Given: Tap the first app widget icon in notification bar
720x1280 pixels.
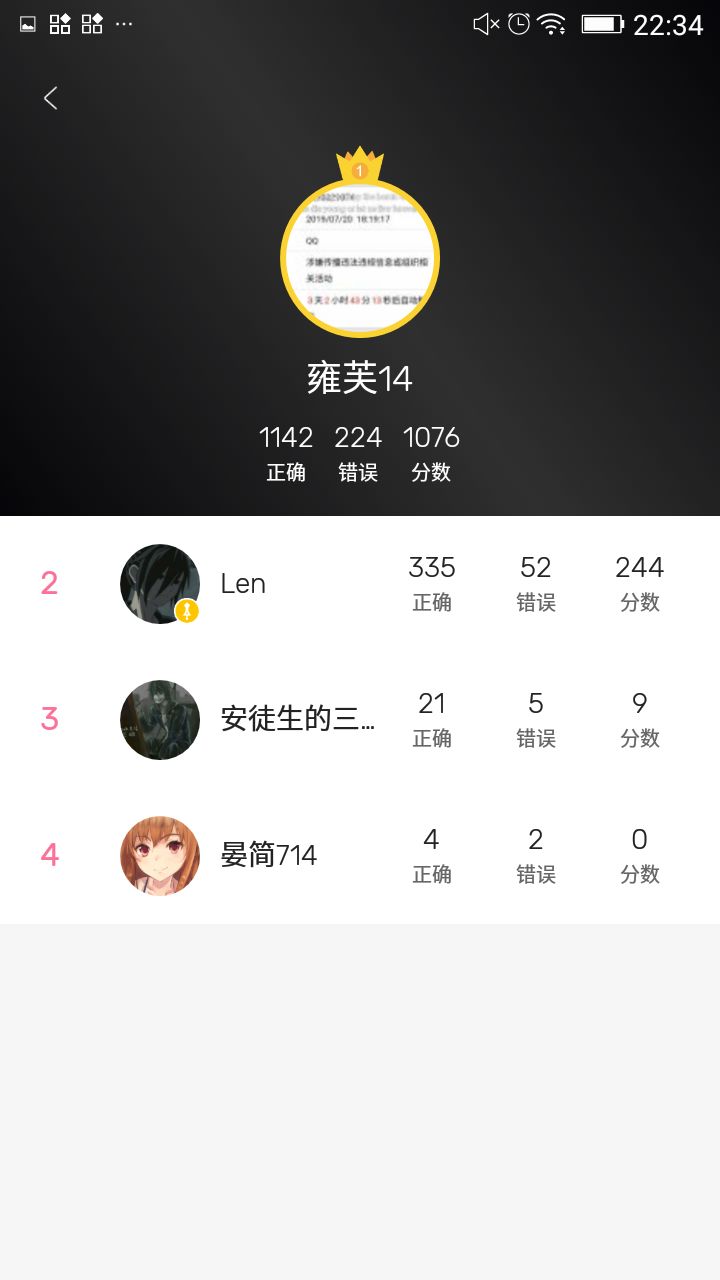Looking at the screenshot, I should tap(57, 23).
